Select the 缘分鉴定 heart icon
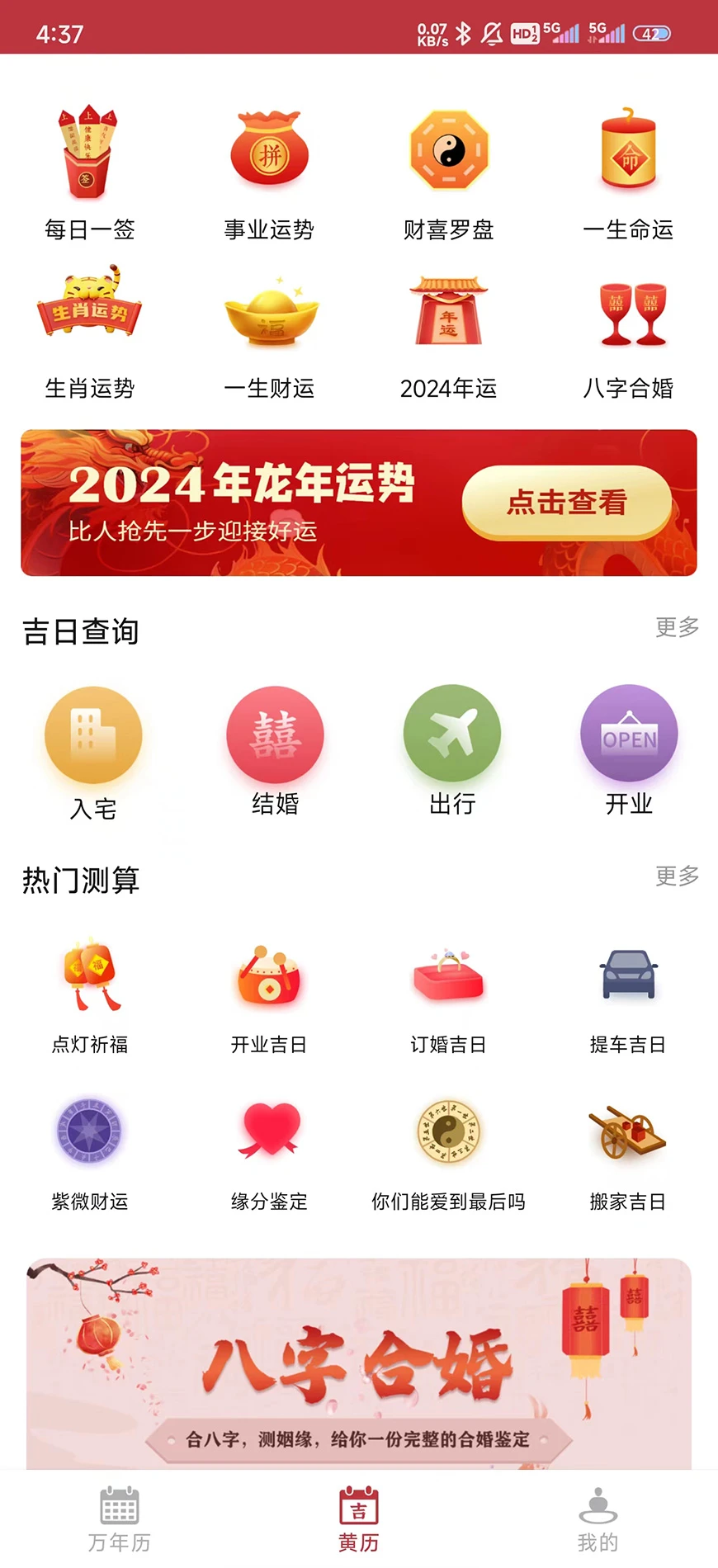Viewport: 718px width, 1568px height. (269, 1135)
